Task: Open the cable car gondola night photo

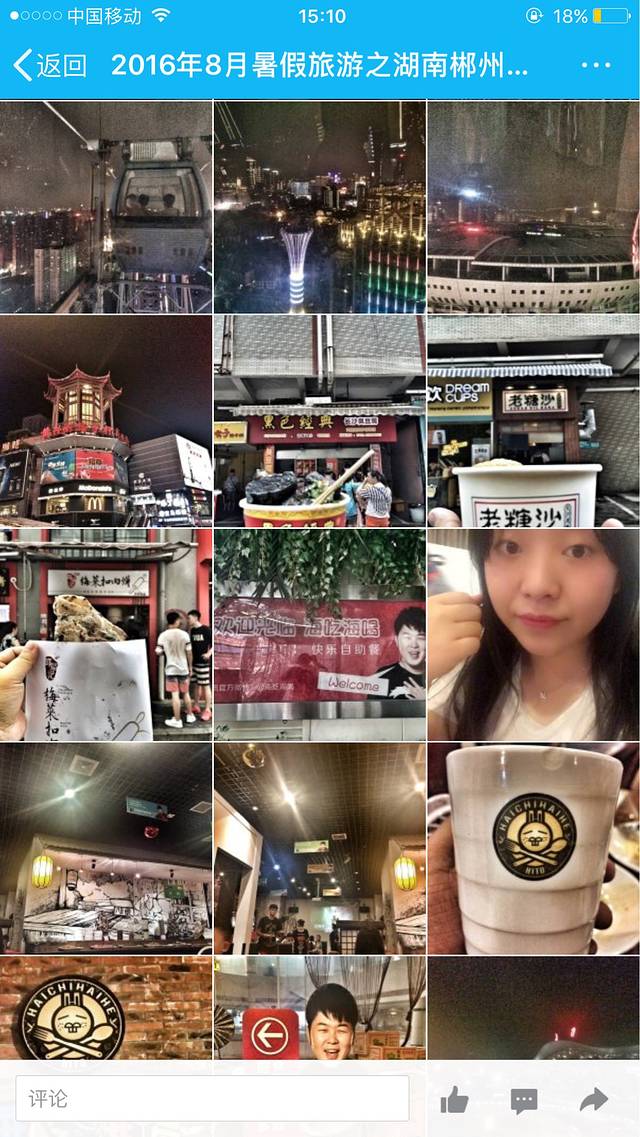Action: [x=105, y=206]
